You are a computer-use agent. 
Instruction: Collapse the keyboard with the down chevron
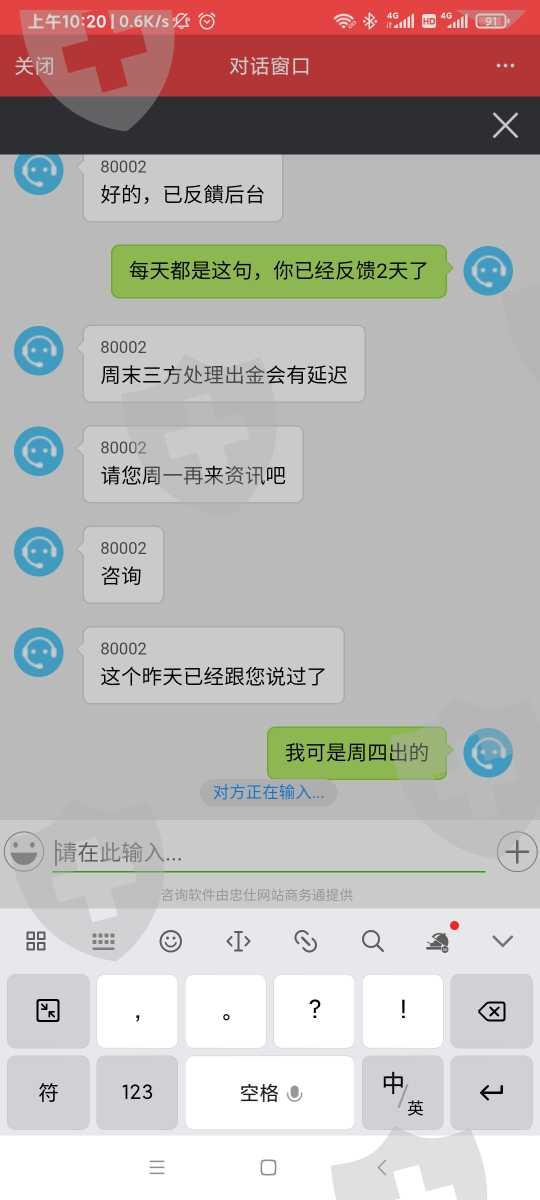pyautogui.click(x=503, y=940)
